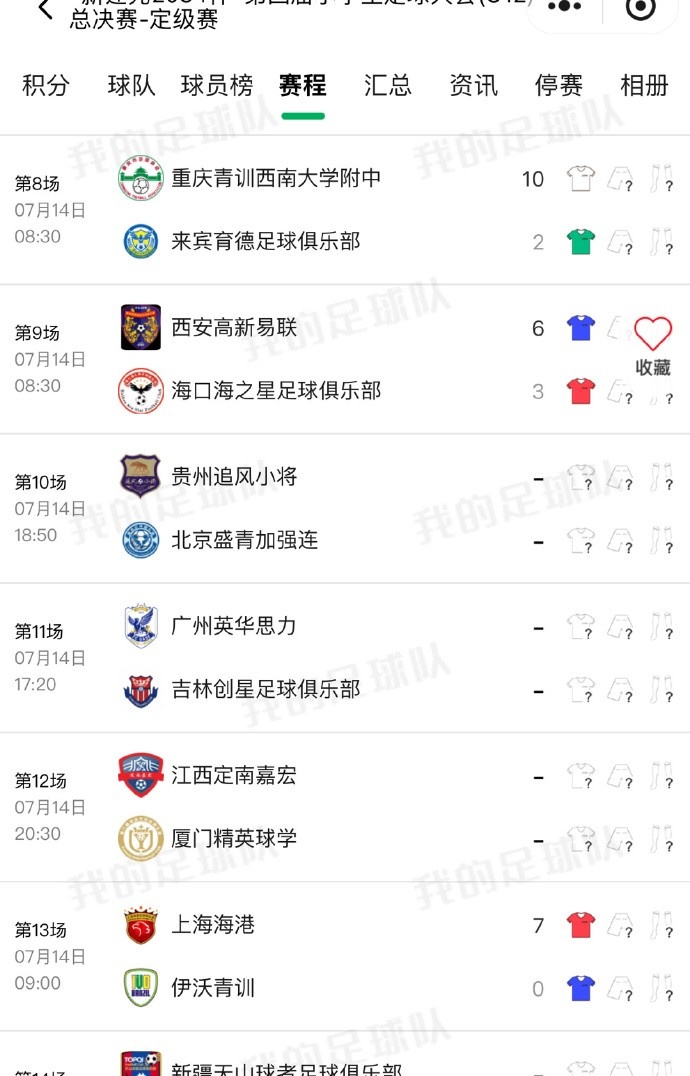Open the 相册 tab
This screenshot has height=1076, width=690.
(x=644, y=86)
